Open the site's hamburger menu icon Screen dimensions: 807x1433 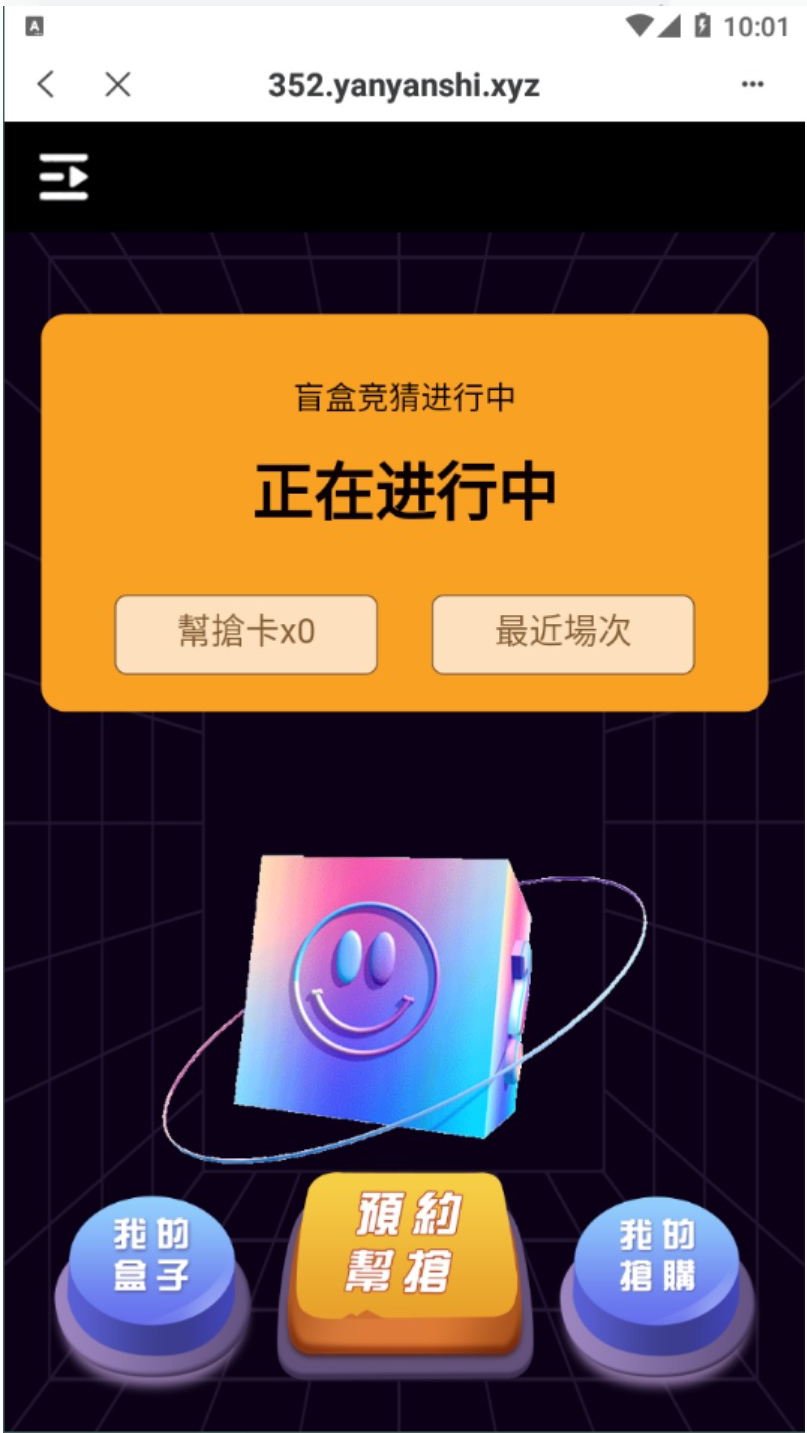(62, 175)
